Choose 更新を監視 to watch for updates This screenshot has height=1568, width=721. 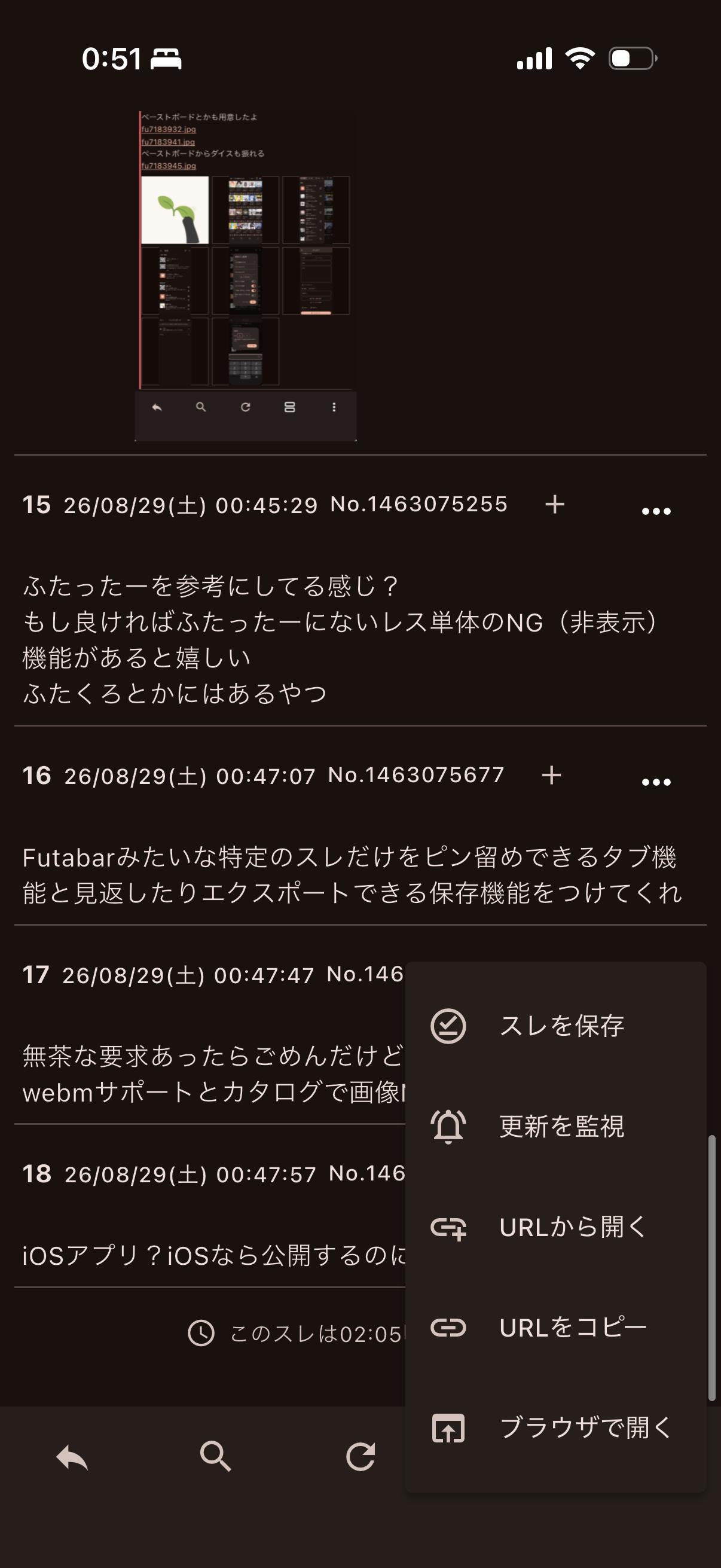tap(555, 1126)
